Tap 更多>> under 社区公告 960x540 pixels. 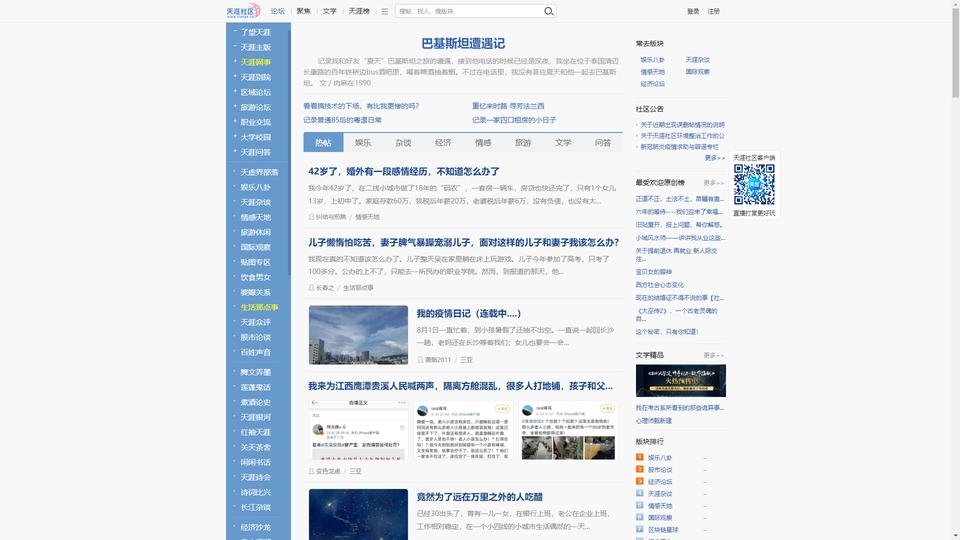(x=714, y=158)
